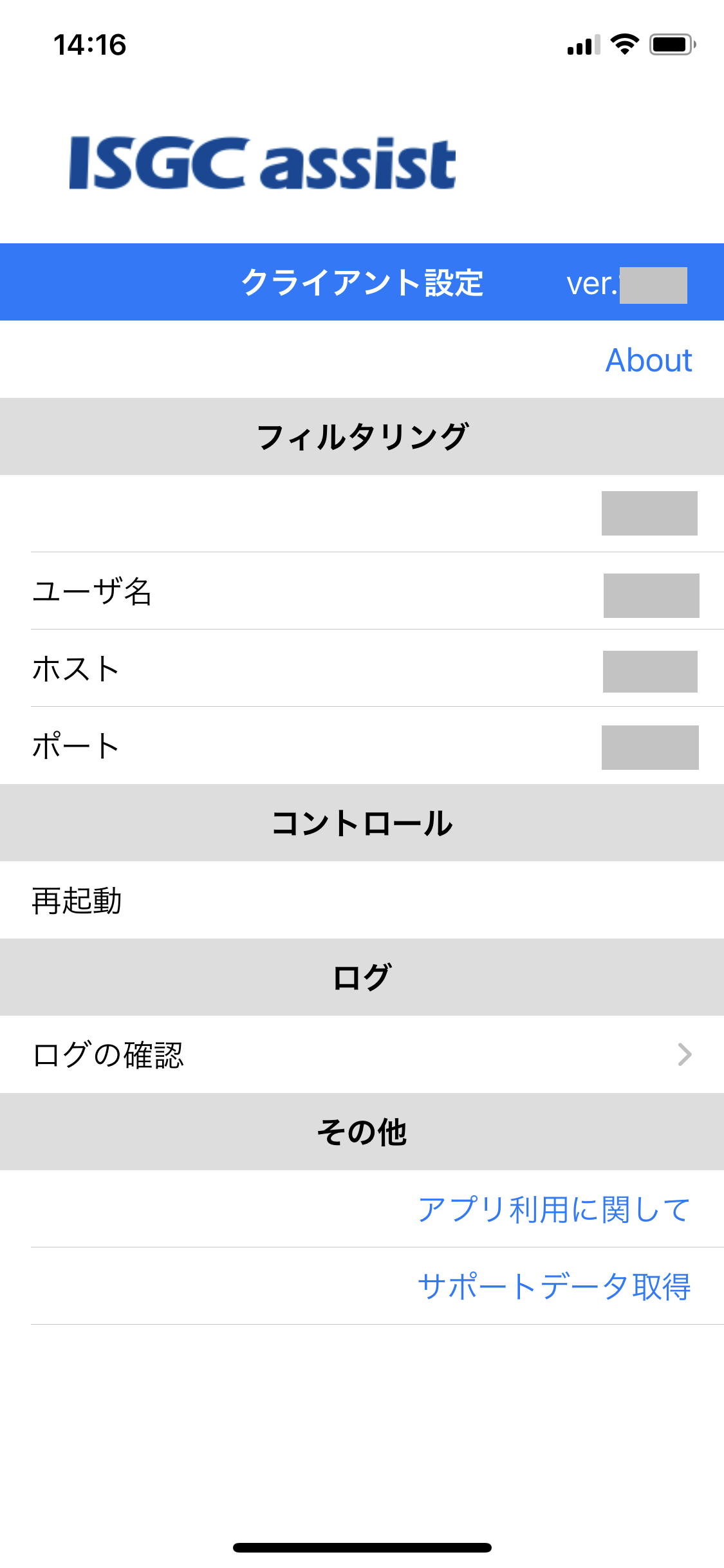Screen dimensions: 724x1568
Task: Select the ユーザ名 field
Action: (651, 595)
